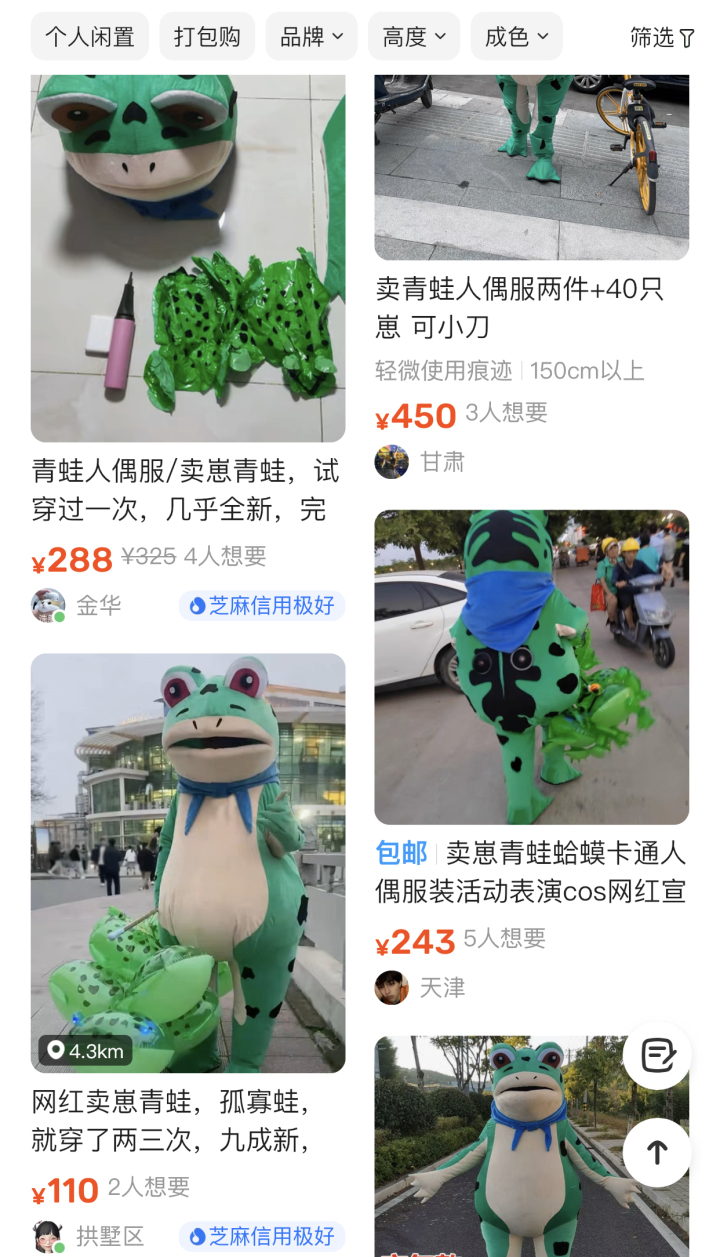Screen dimensions: 720x1257
Task: Expand the 品牌 dropdown
Action: tap(312, 37)
